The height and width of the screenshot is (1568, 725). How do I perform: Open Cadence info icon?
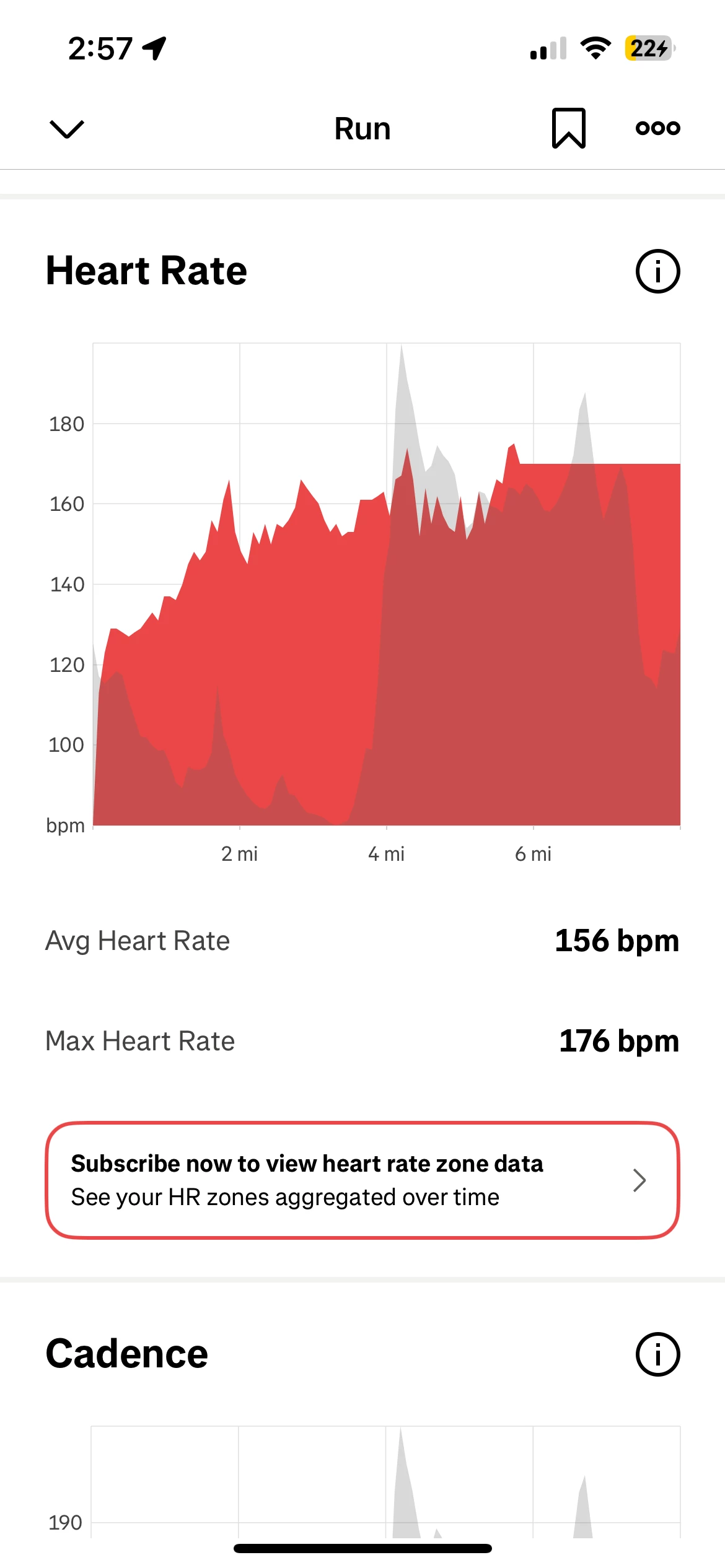657,1354
